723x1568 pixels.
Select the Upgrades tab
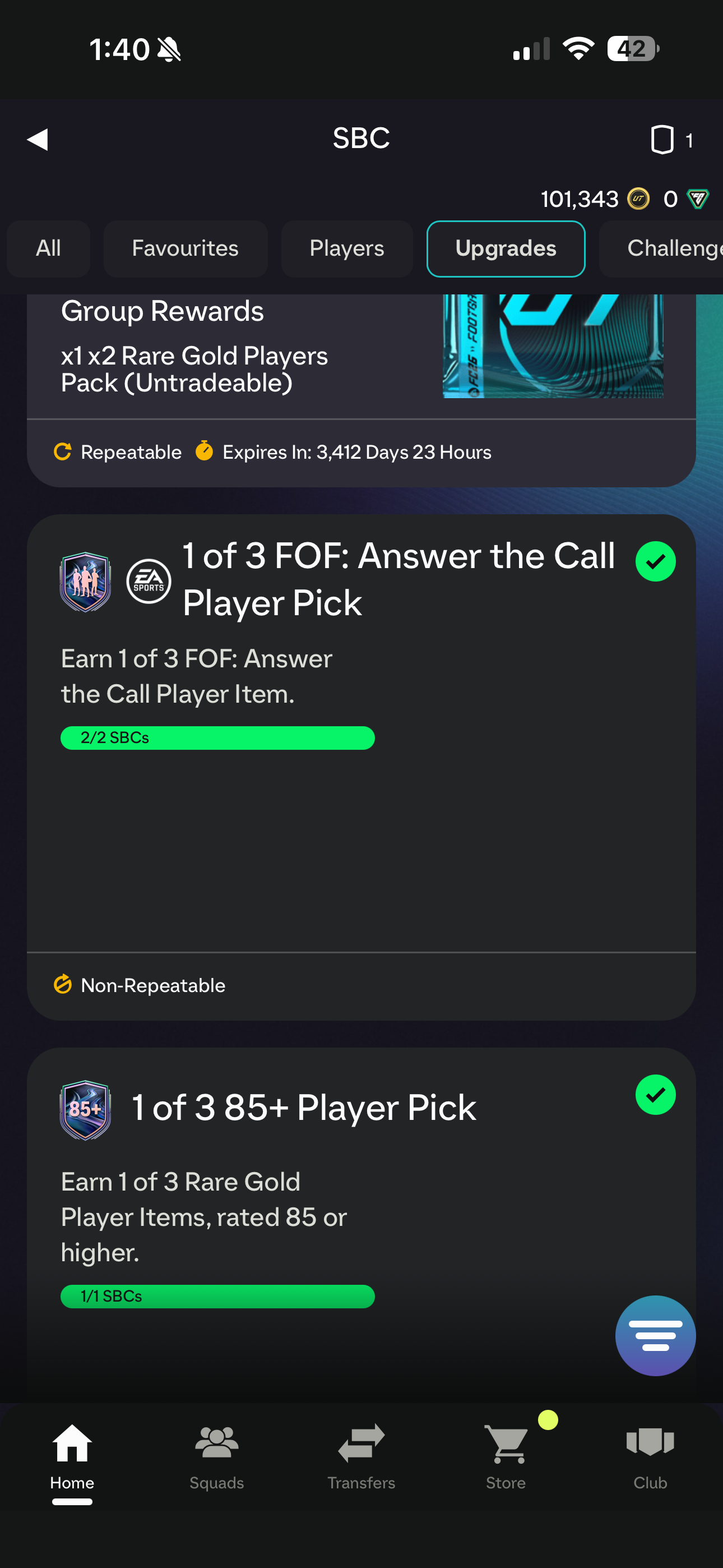(x=505, y=248)
